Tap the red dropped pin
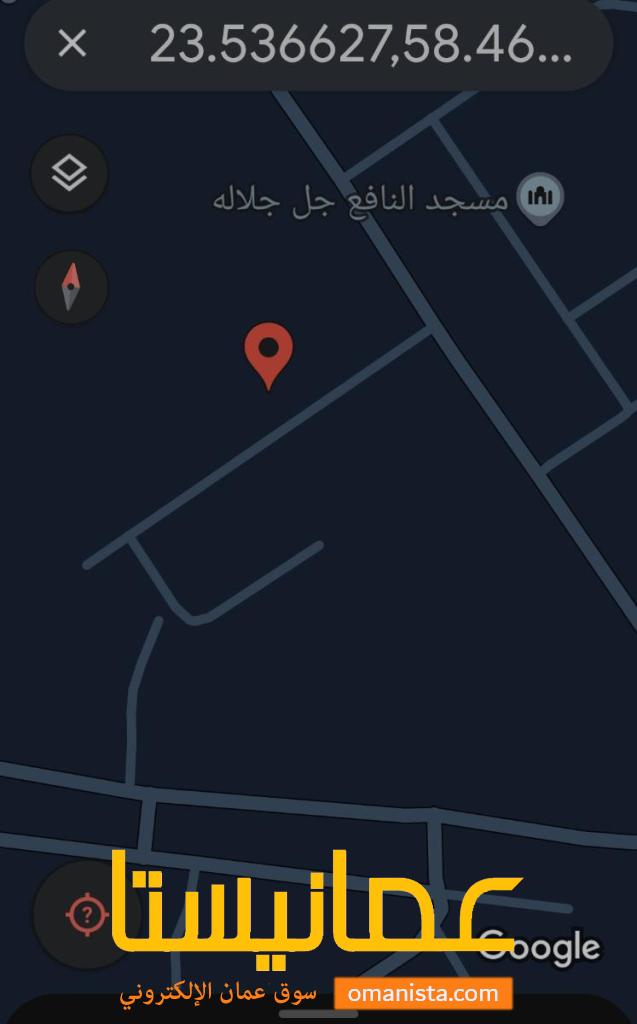Image resolution: width=637 pixels, height=1024 pixels. [x=269, y=355]
